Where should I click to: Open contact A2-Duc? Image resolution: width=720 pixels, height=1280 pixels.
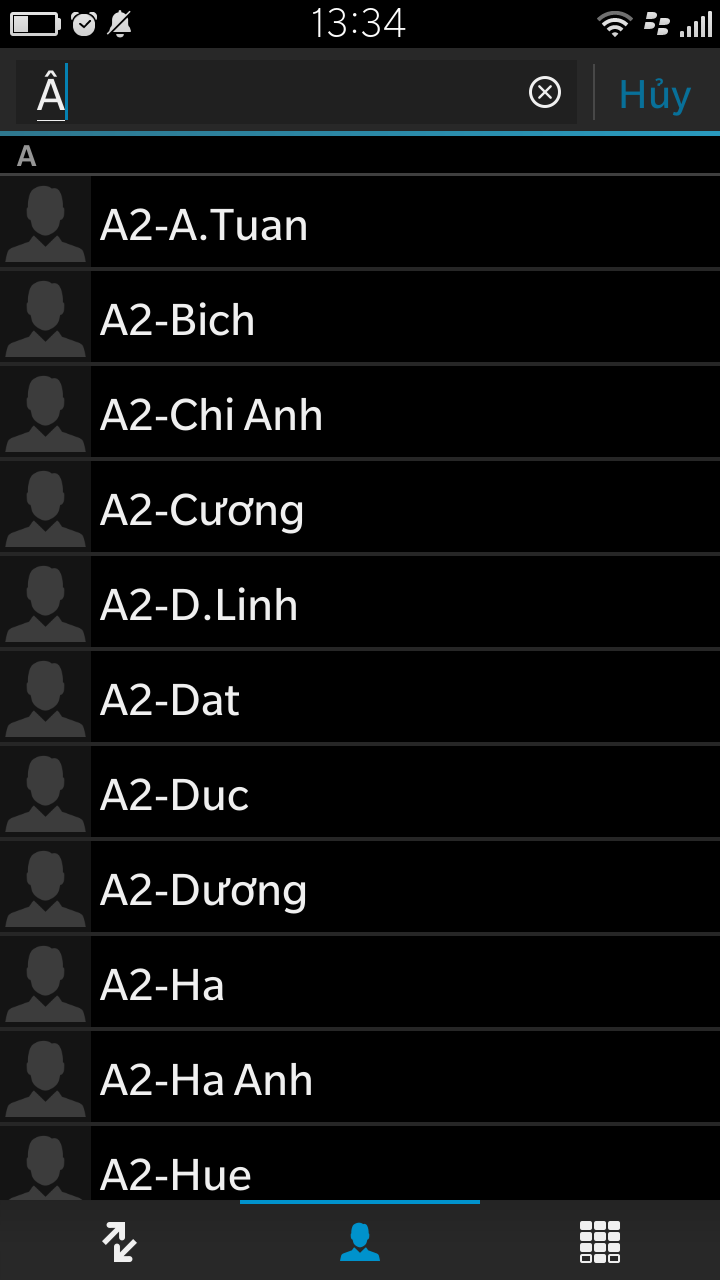coord(360,793)
